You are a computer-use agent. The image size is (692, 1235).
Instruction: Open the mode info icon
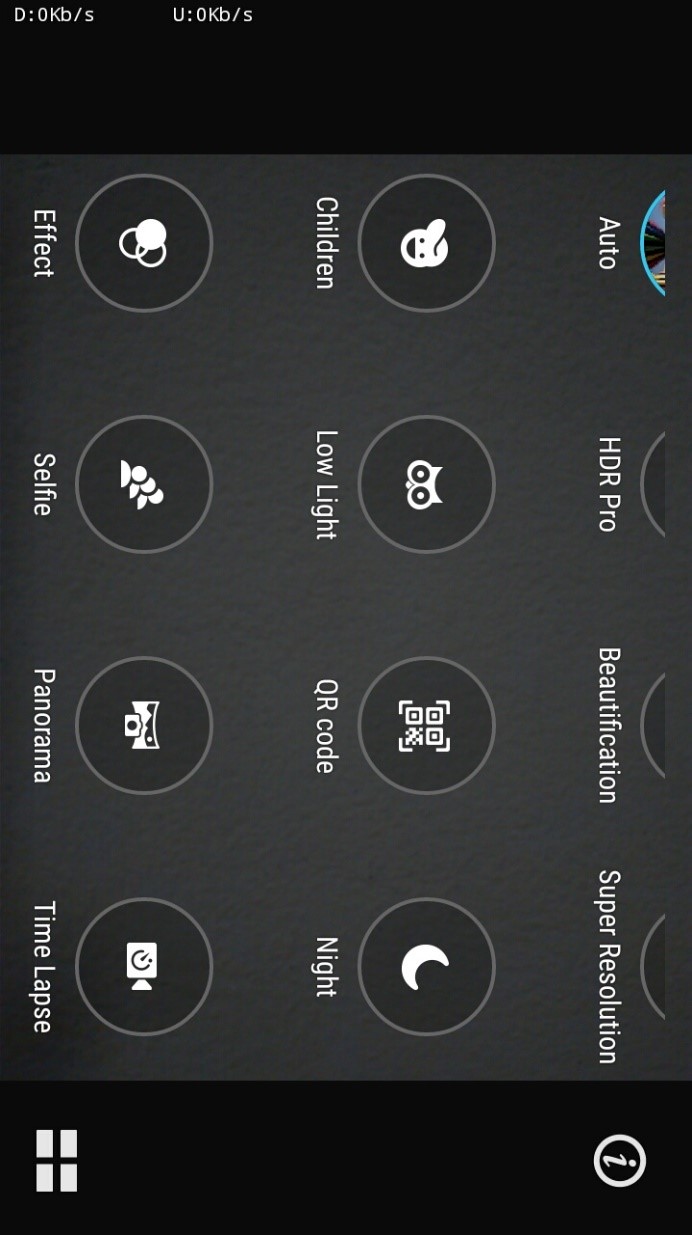620,1161
